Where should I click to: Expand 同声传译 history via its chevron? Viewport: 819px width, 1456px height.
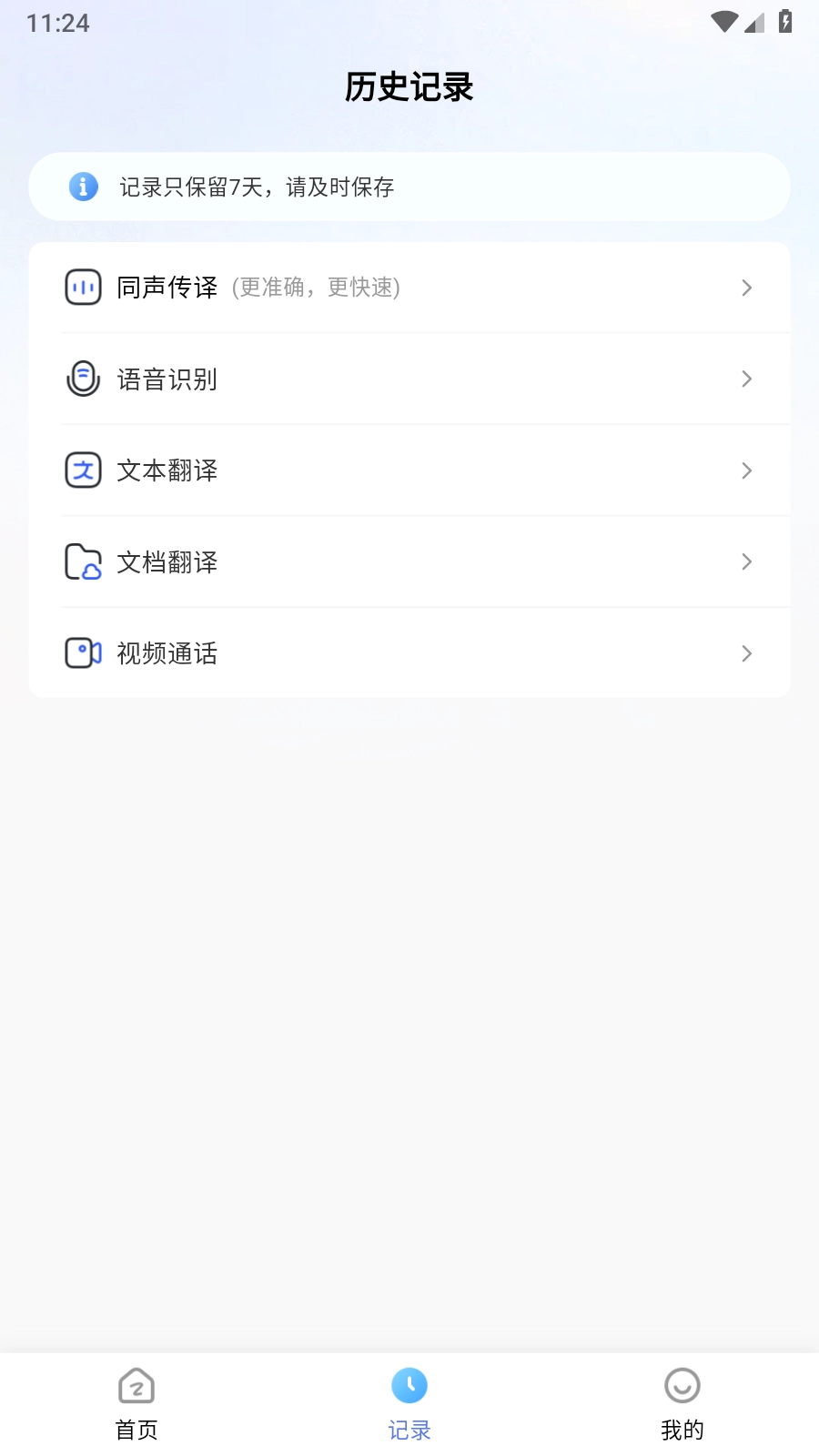click(747, 287)
